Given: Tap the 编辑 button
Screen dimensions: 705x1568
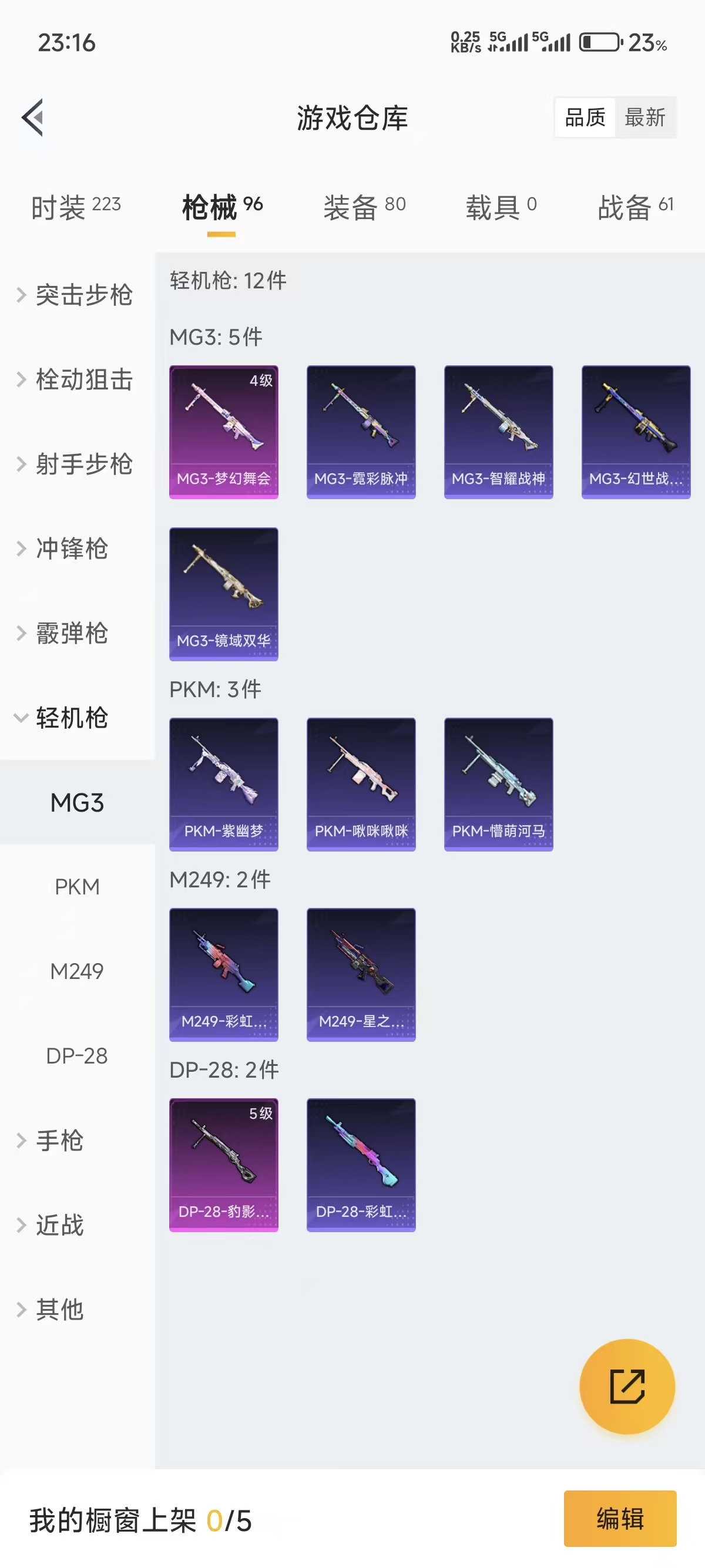Looking at the screenshot, I should pyautogui.click(x=619, y=1519).
